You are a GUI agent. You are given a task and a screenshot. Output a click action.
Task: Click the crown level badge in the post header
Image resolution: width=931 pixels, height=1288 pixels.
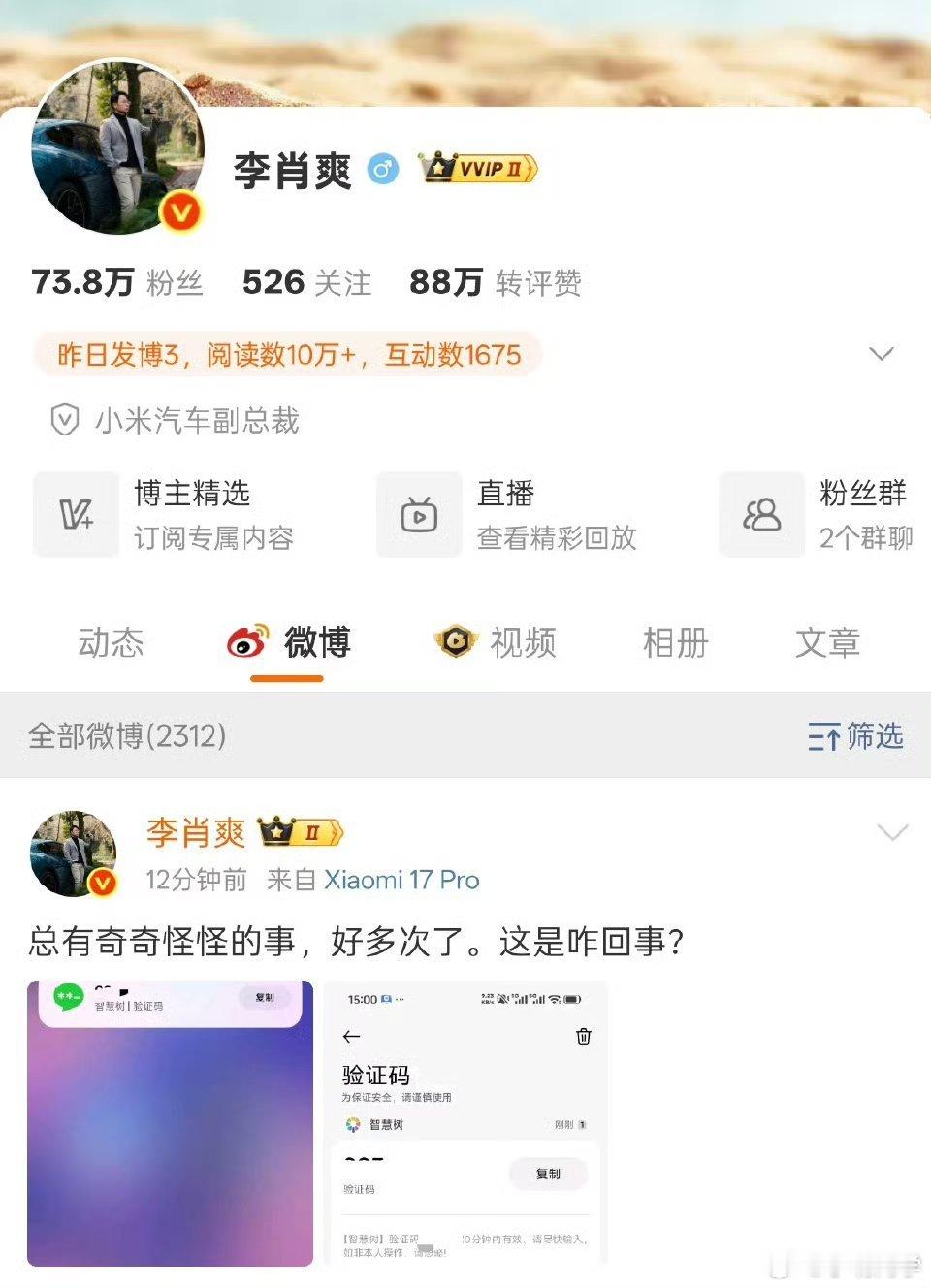[x=299, y=831]
